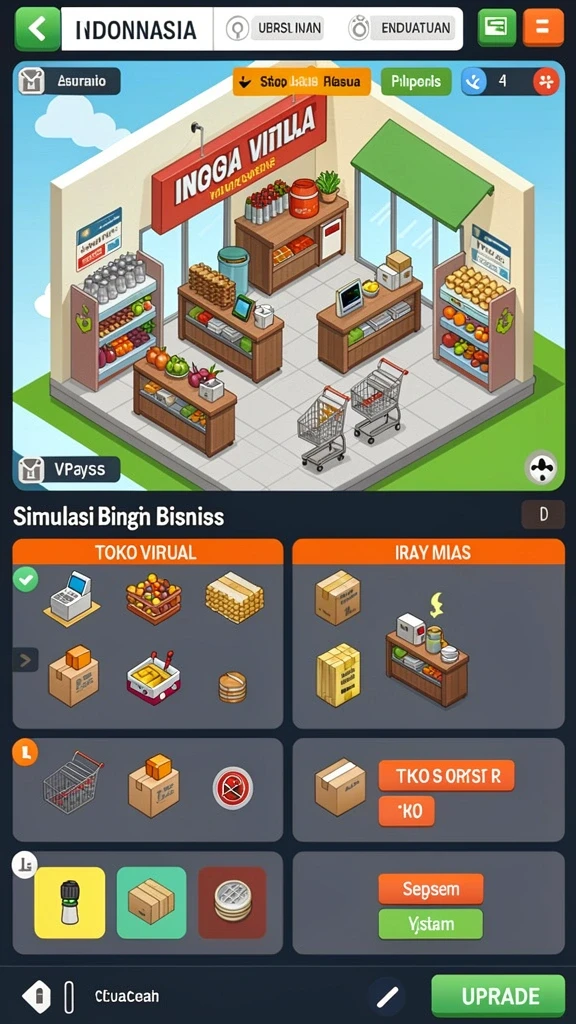Tap the green back arrow

(x=37, y=29)
